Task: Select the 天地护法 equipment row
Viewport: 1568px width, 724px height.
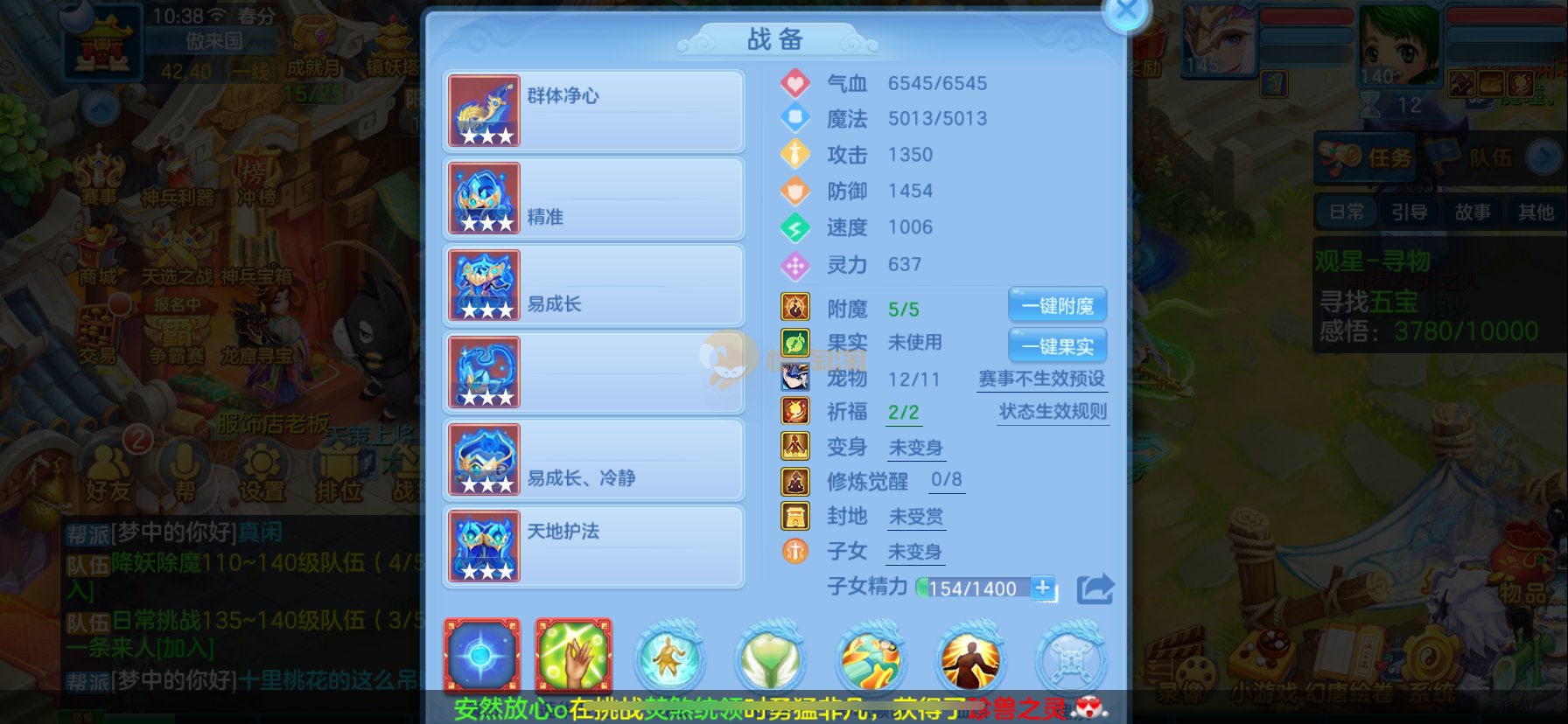Action: (x=593, y=546)
